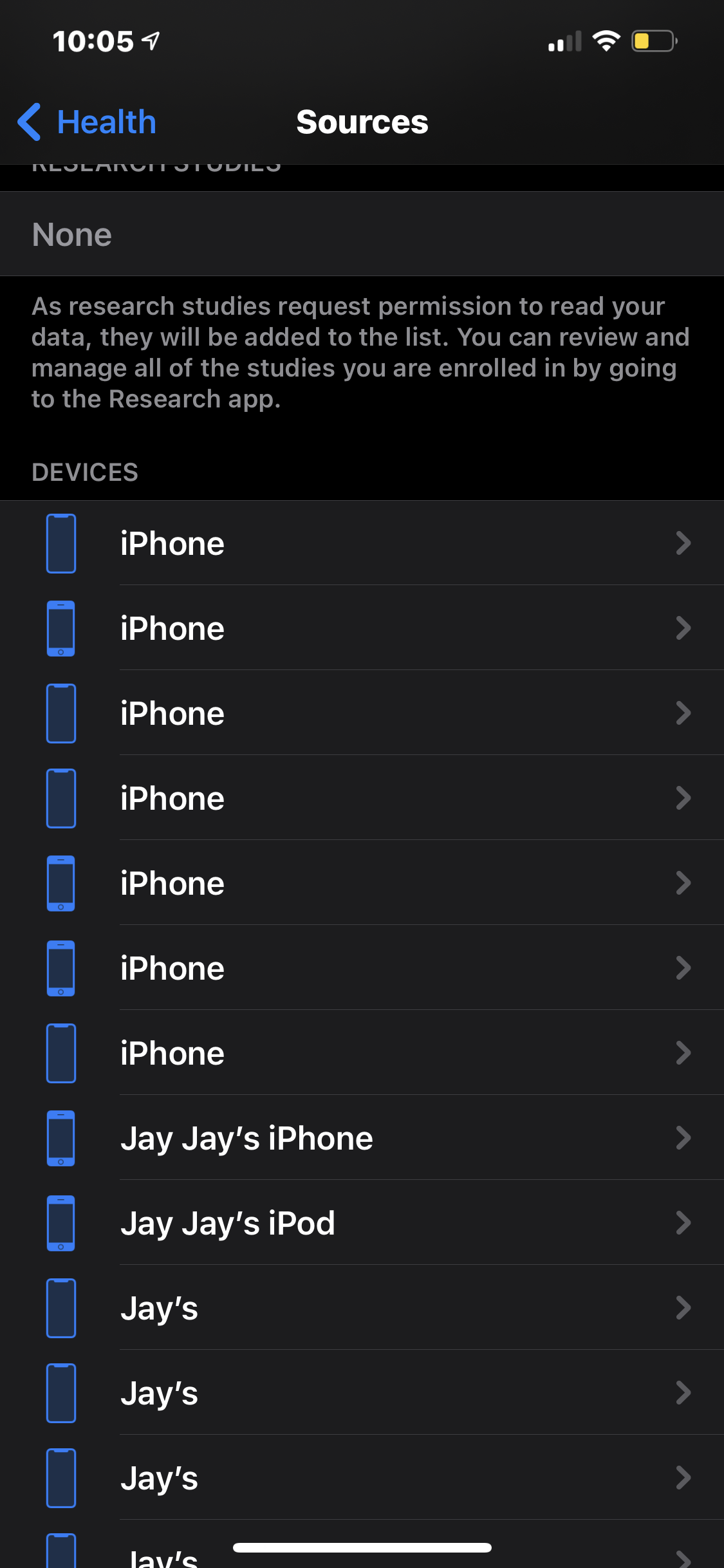724x1568 pixels.
Task: Open Jay Jay's iPhone device
Action: point(362,1138)
